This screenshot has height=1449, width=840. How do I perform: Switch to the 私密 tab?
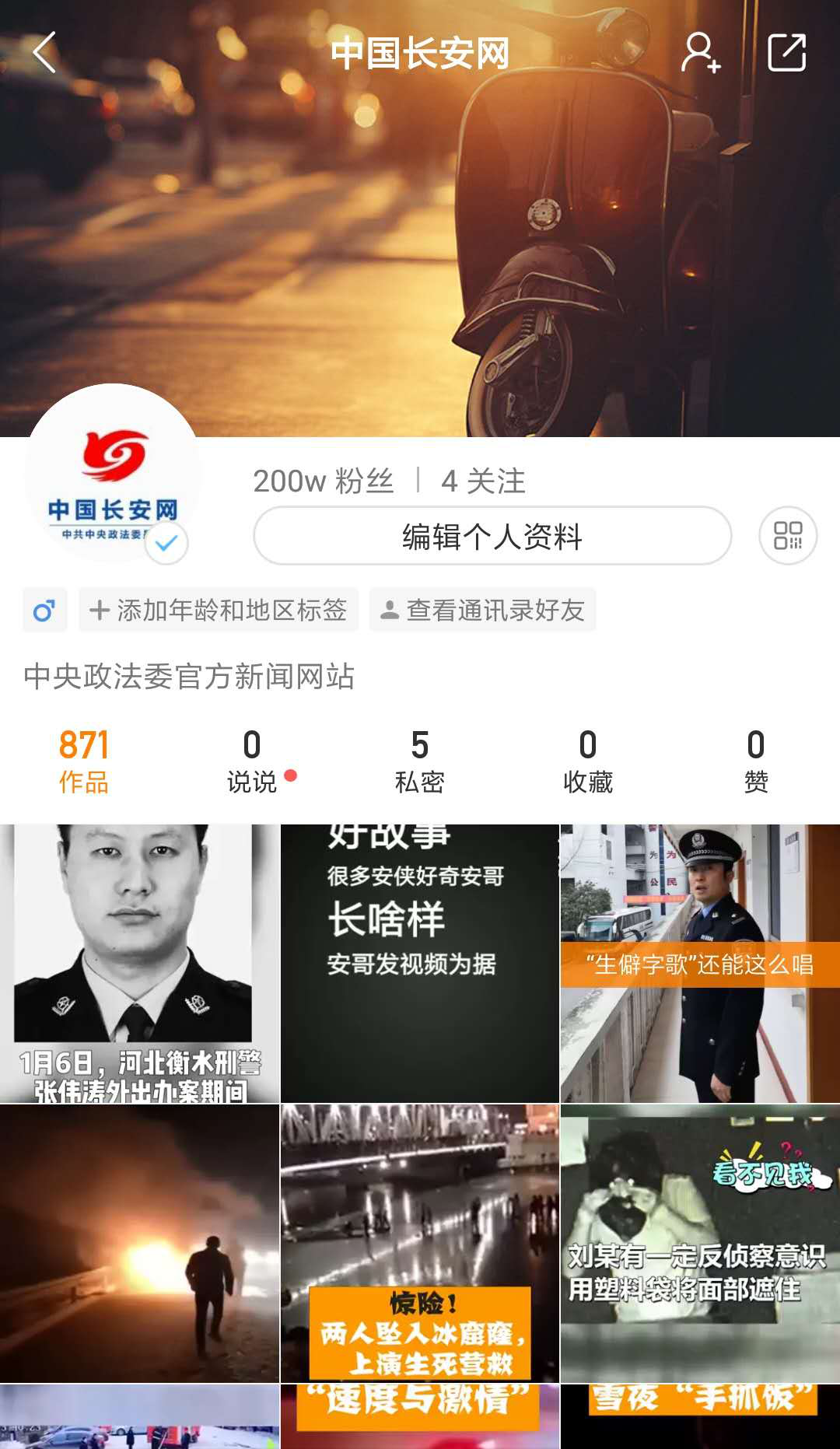pyautogui.click(x=420, y=760)
